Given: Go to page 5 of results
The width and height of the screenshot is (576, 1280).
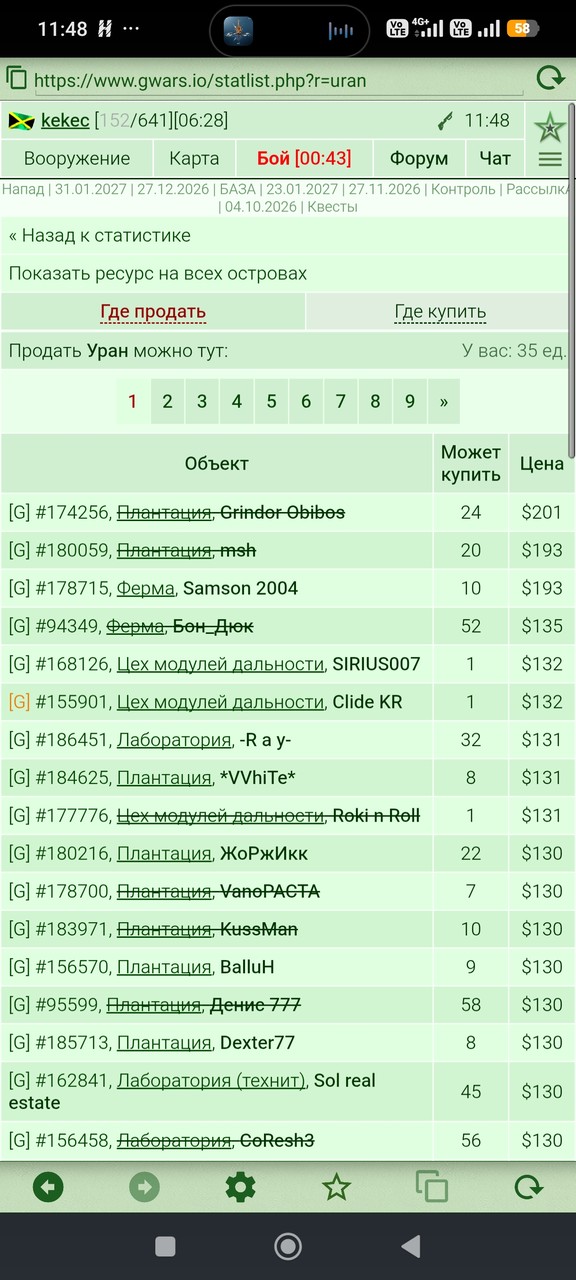Looking at the screenshot, I should coord(271,401).
